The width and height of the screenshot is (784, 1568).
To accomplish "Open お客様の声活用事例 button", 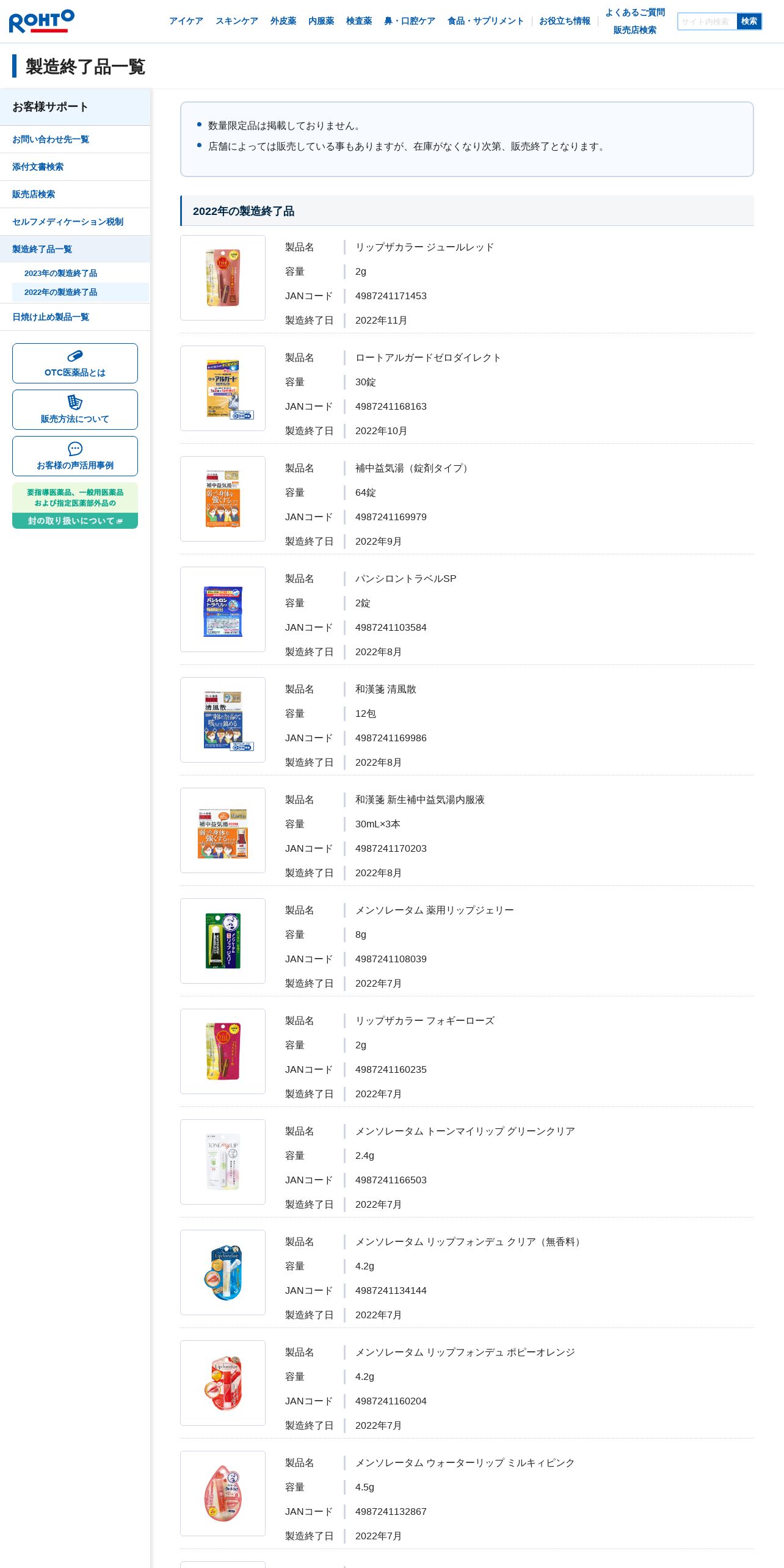I will (75, 456).
